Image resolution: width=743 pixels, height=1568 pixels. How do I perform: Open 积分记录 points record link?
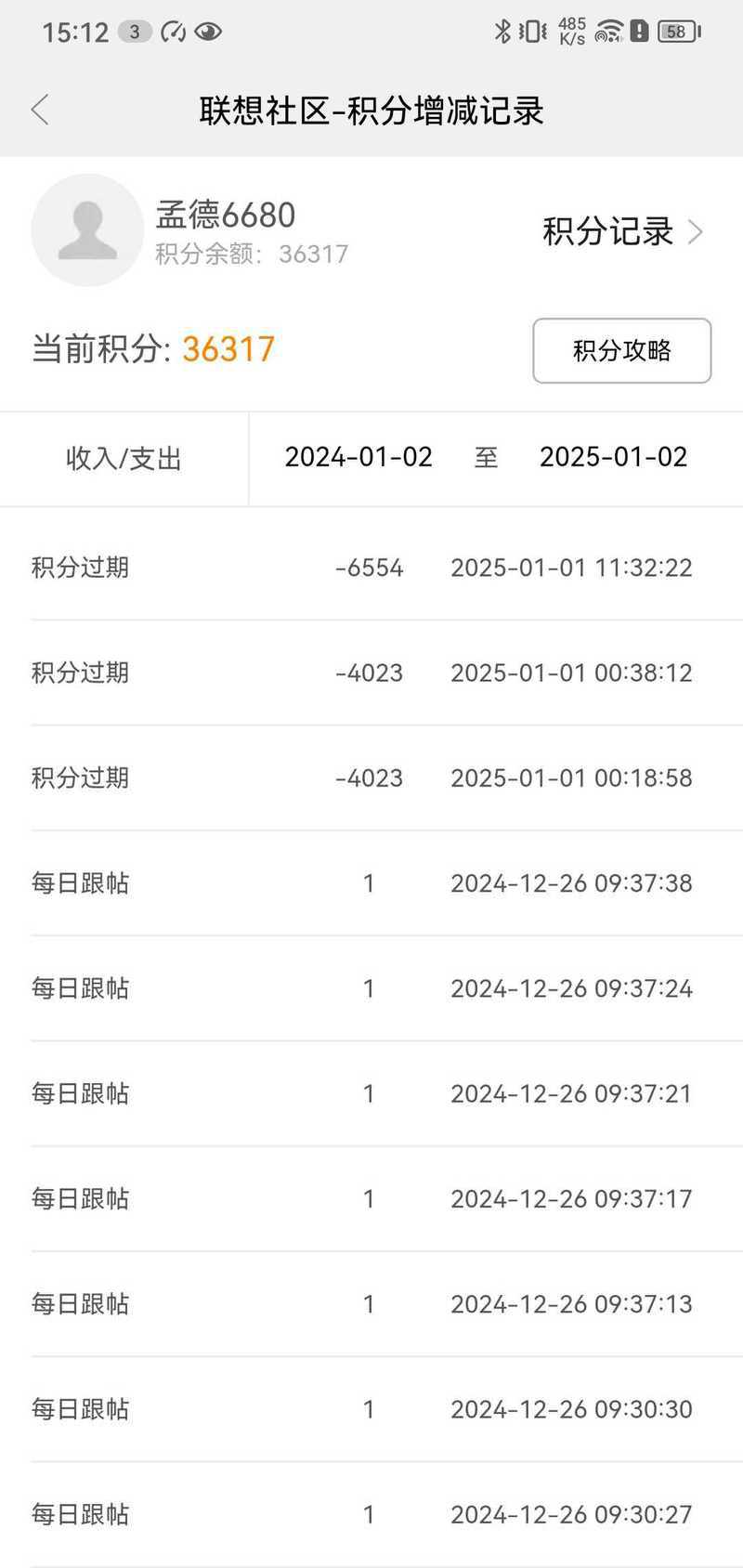pos(622,231)
